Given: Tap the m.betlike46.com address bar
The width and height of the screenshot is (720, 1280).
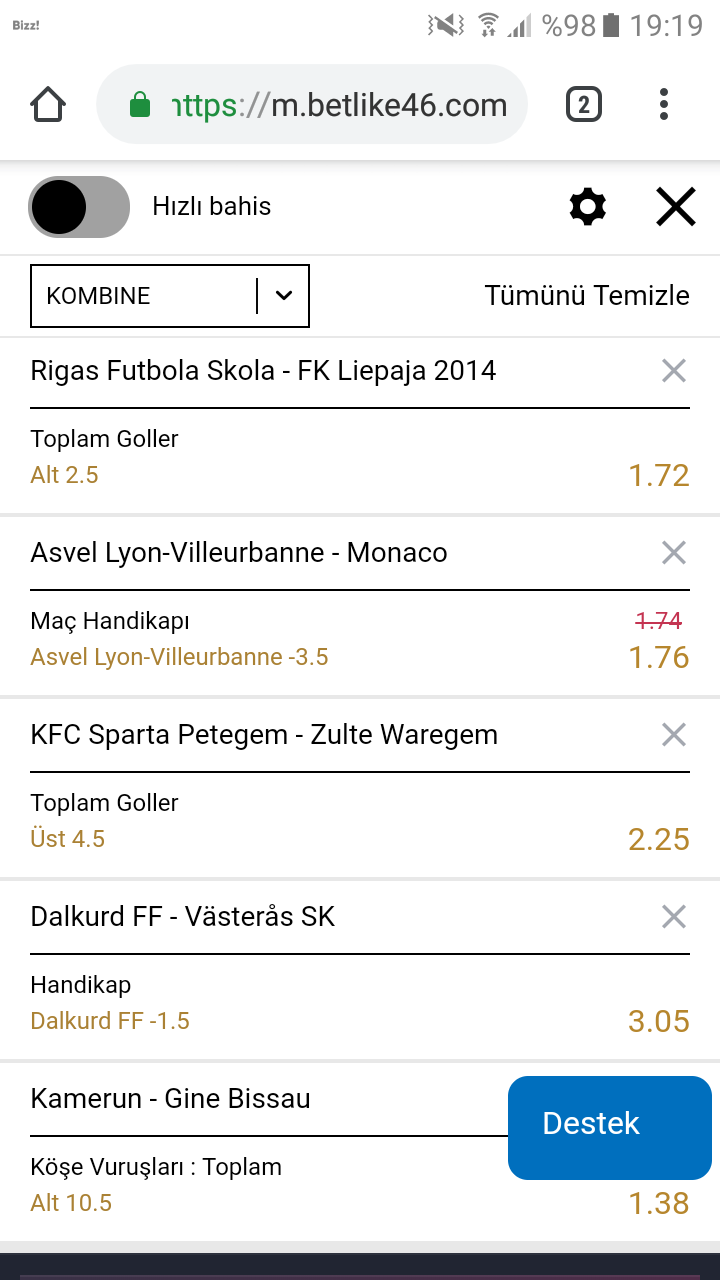Looking at the screenshot, I should pyautogui.click(x=312, y=104).
